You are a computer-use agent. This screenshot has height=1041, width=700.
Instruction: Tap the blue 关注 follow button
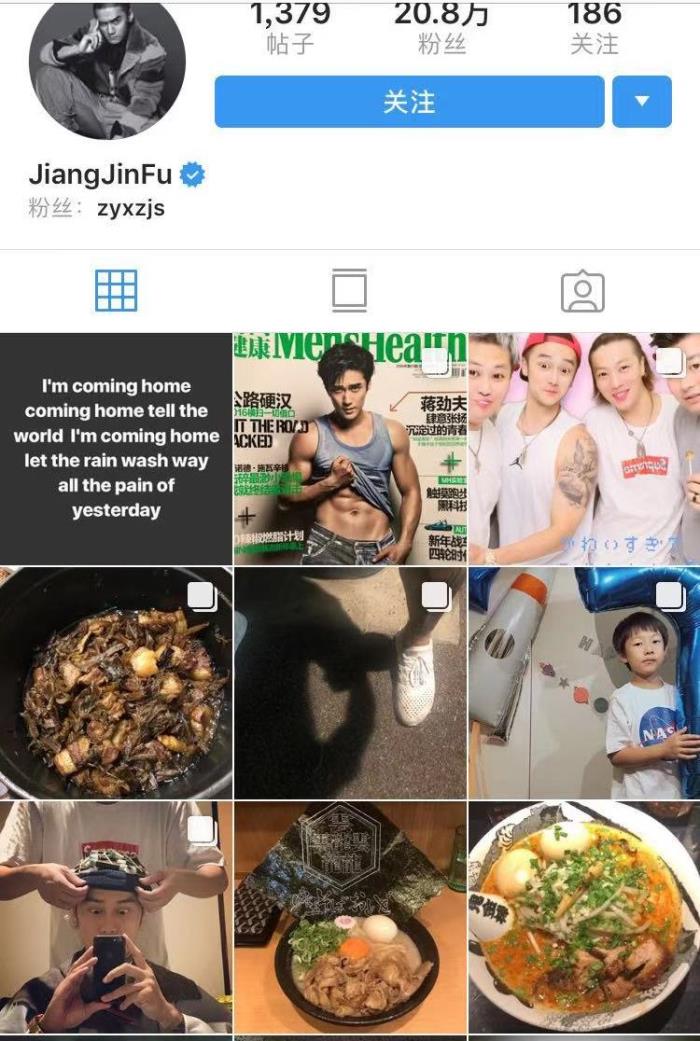[x=409, y=102]
